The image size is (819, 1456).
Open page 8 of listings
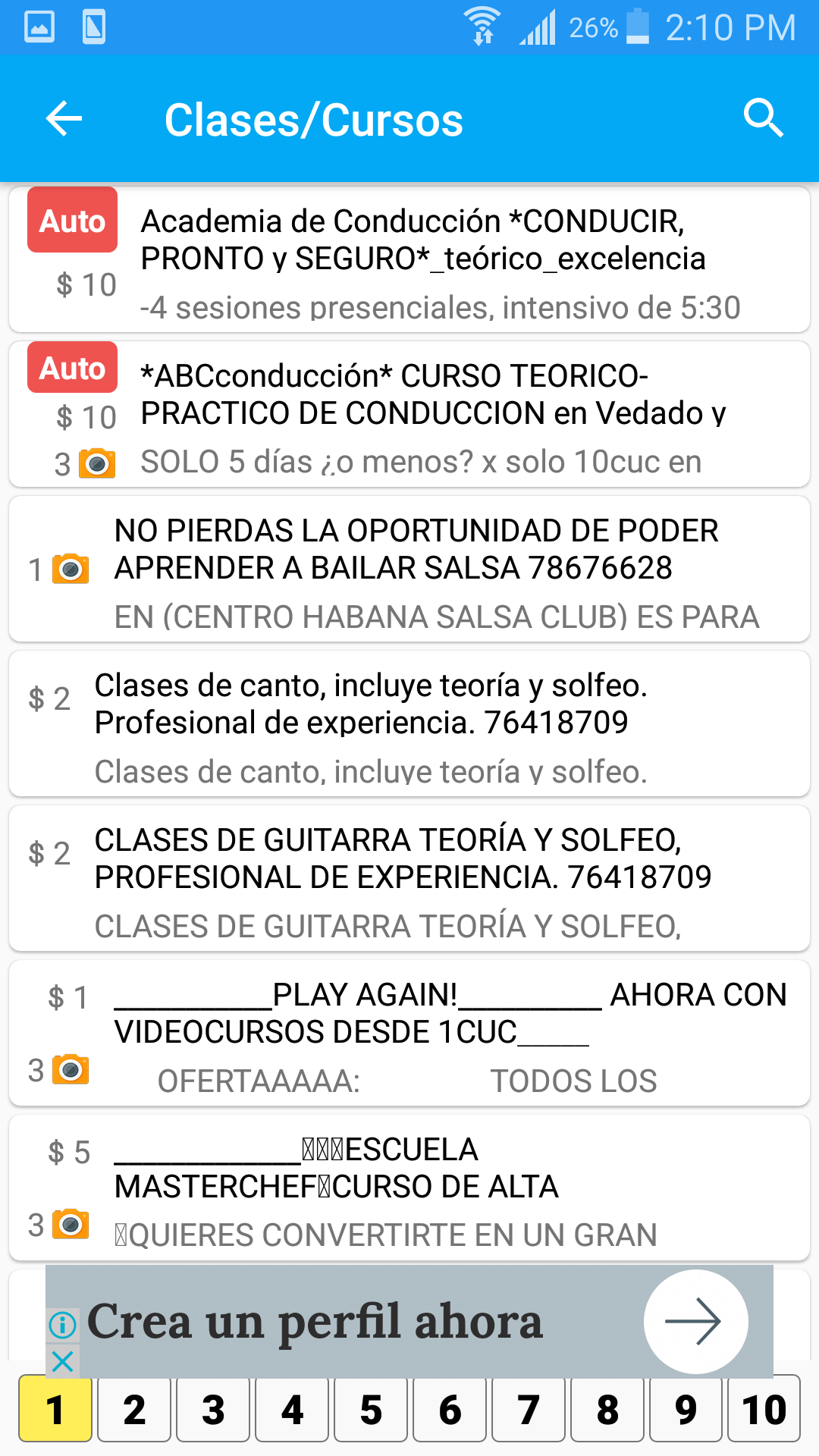pos(607,1409)
